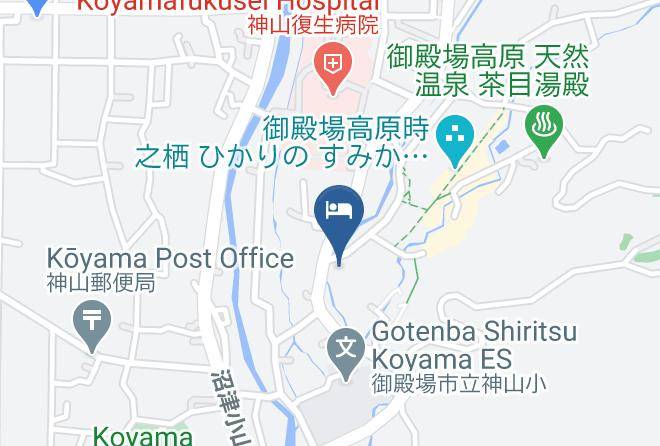Screen dimensions: 660x446
Task: Select the Kōyama Post Office pin
Action: click(x=92, y=323)
